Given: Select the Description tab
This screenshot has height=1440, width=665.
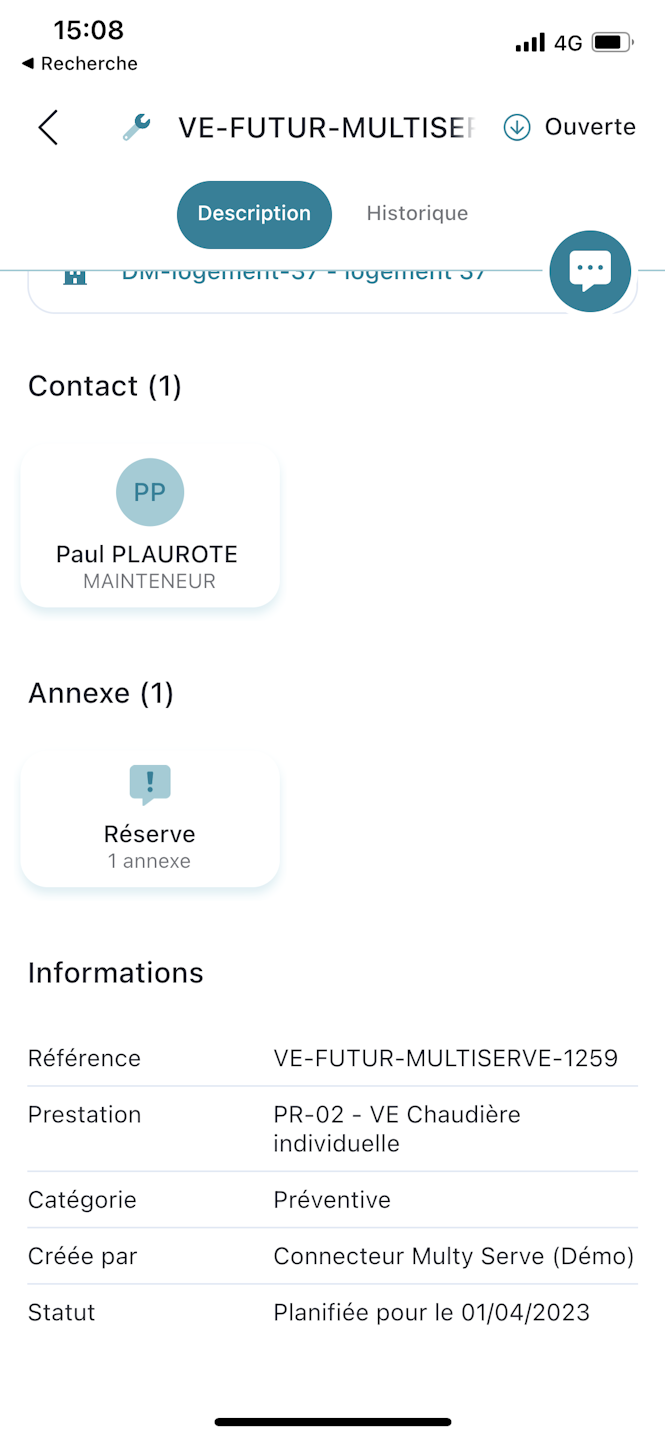Looking at the screenshot, I should (254, 214).
